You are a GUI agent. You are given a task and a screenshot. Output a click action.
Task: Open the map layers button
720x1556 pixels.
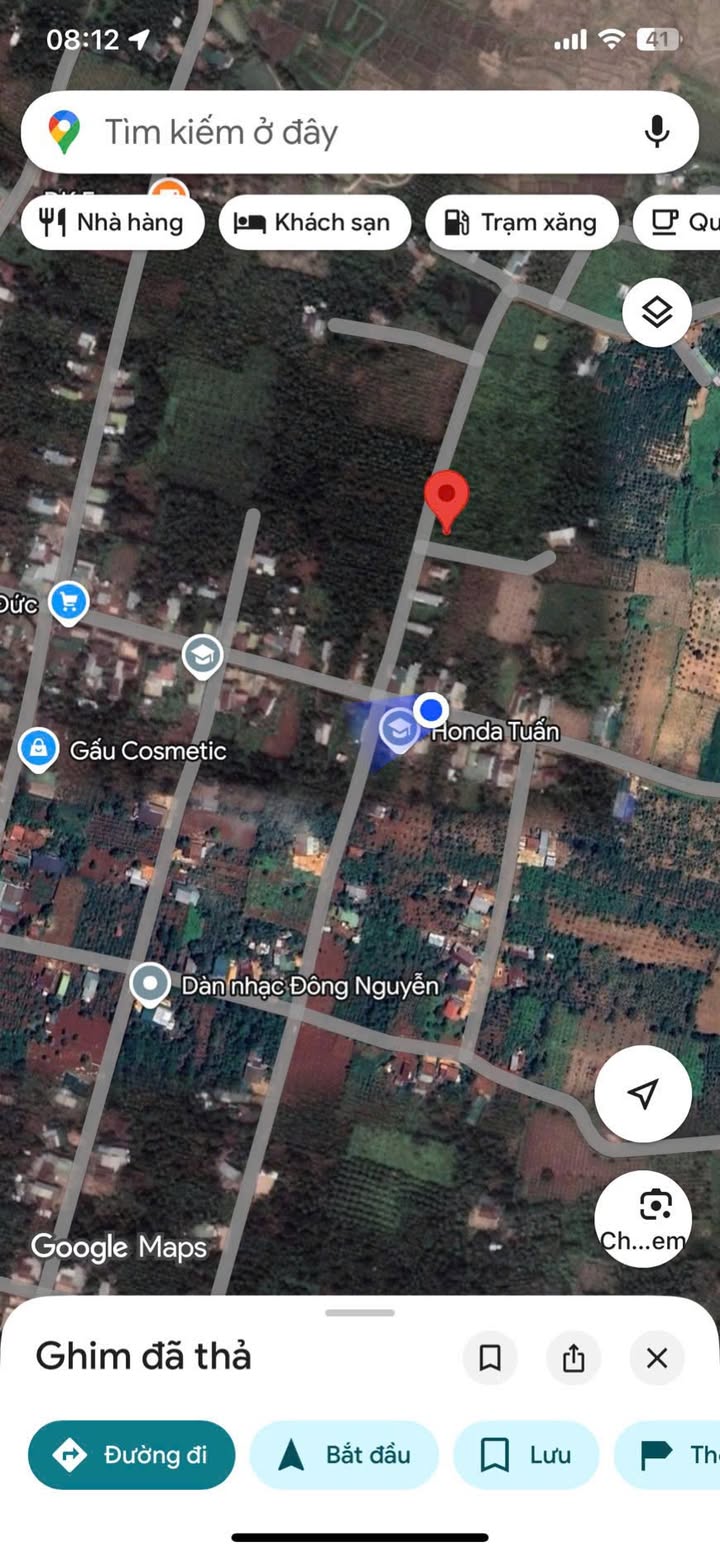click(x=656, y=313)
